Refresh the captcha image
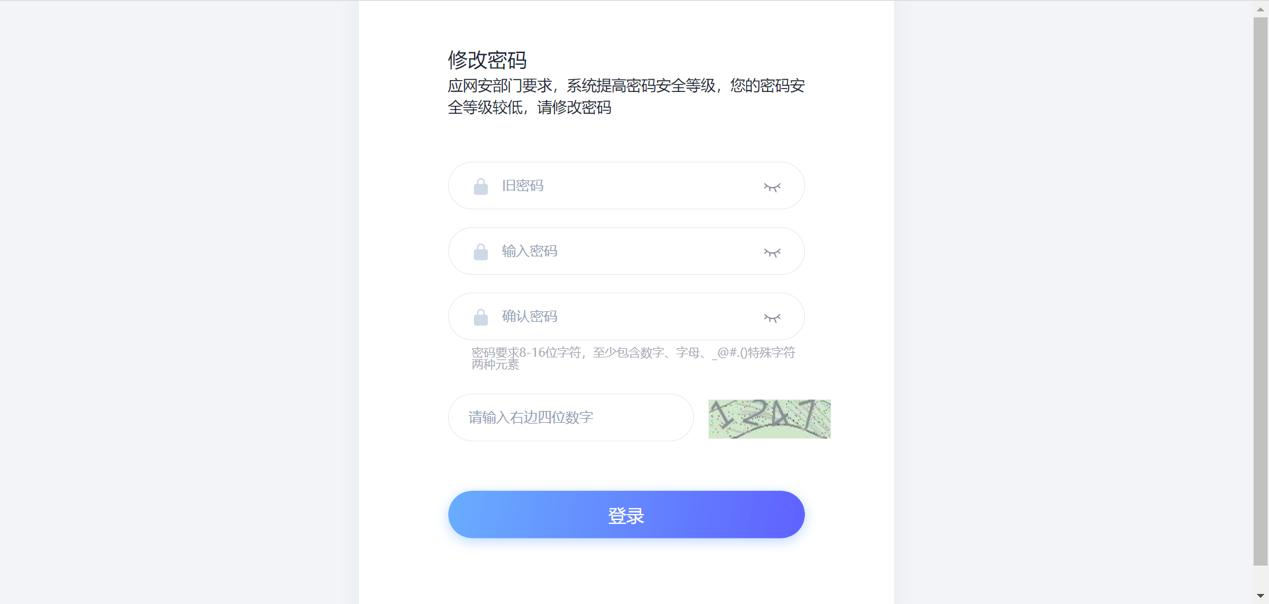 coord(769,419)
